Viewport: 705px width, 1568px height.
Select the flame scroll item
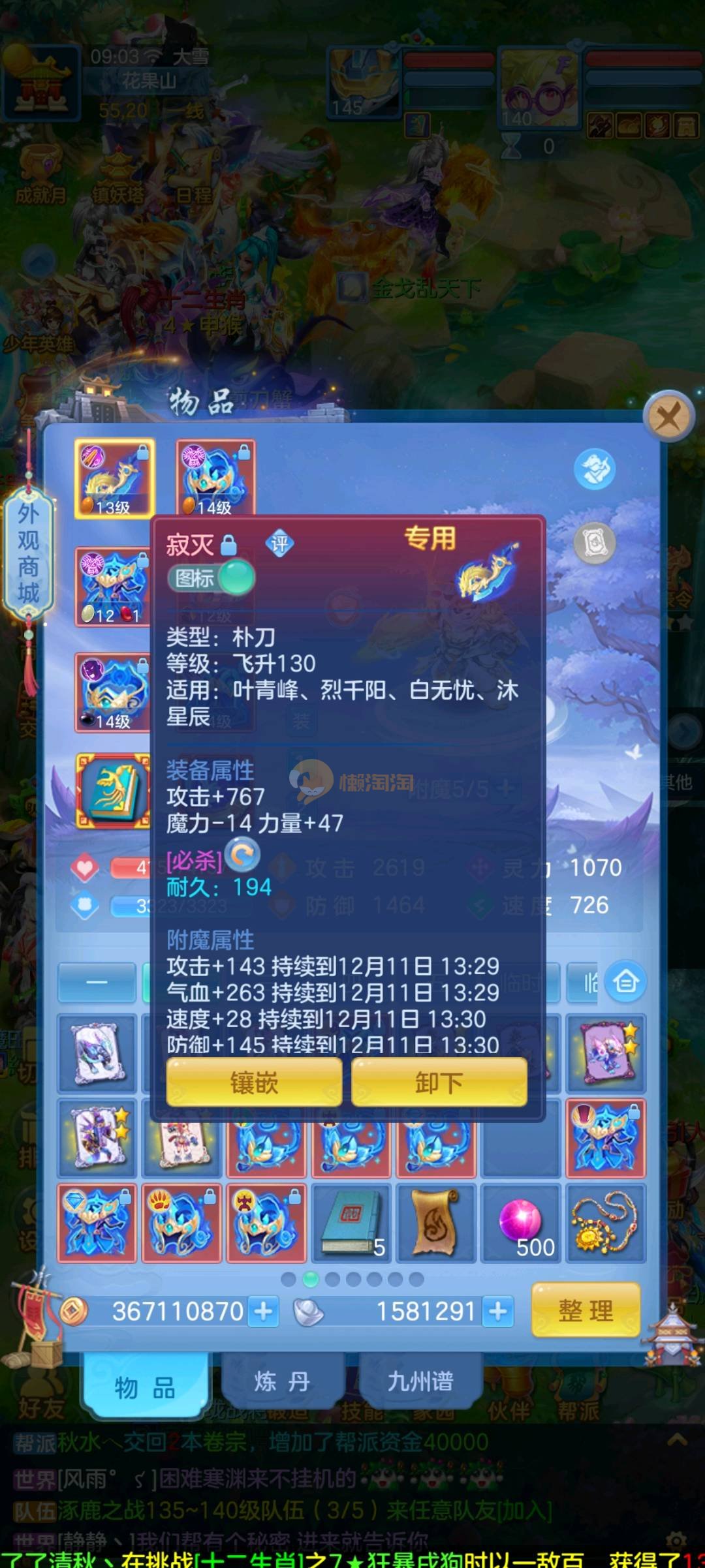pos(436,1223)
